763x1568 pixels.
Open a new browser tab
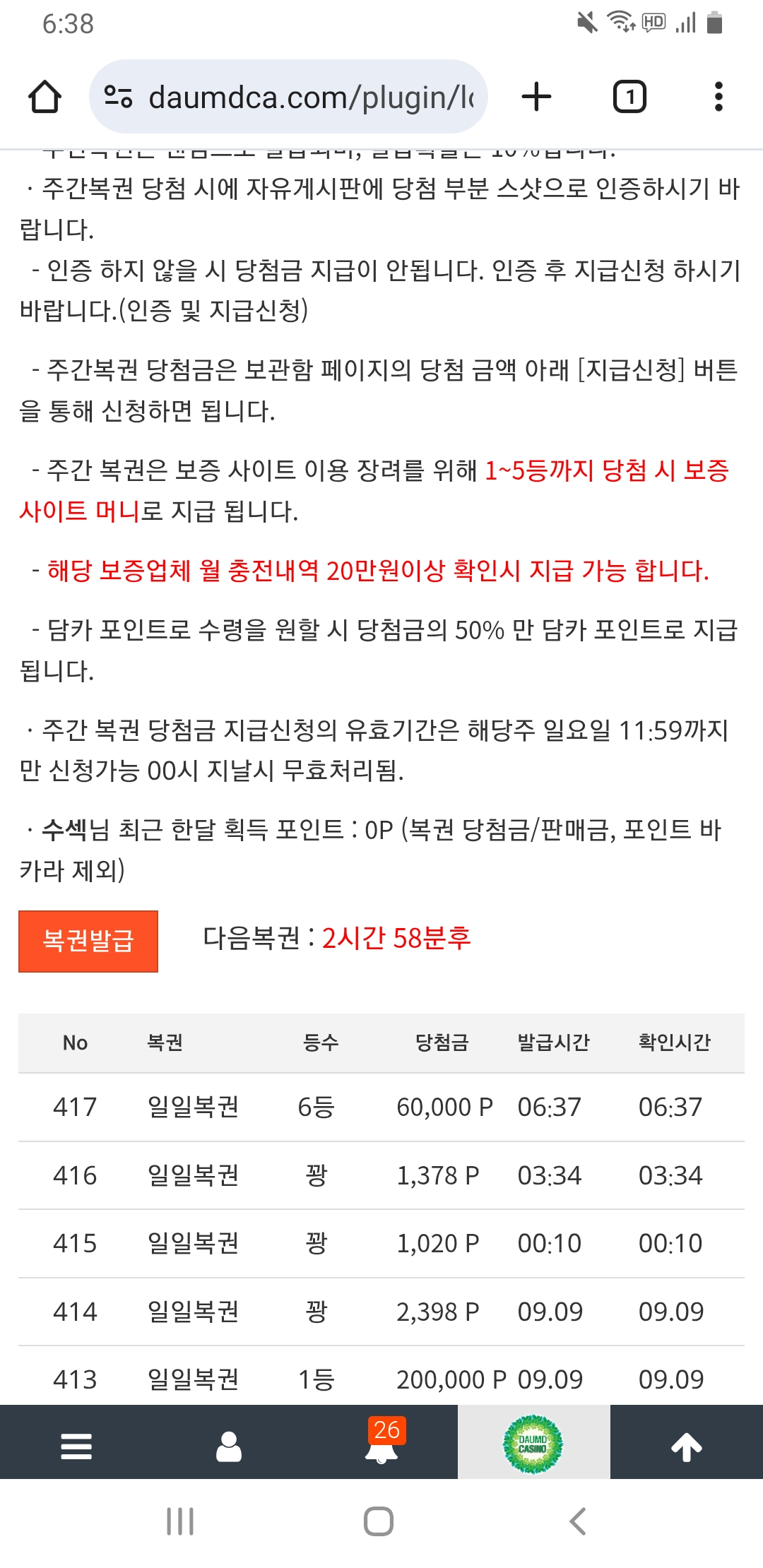536,97
